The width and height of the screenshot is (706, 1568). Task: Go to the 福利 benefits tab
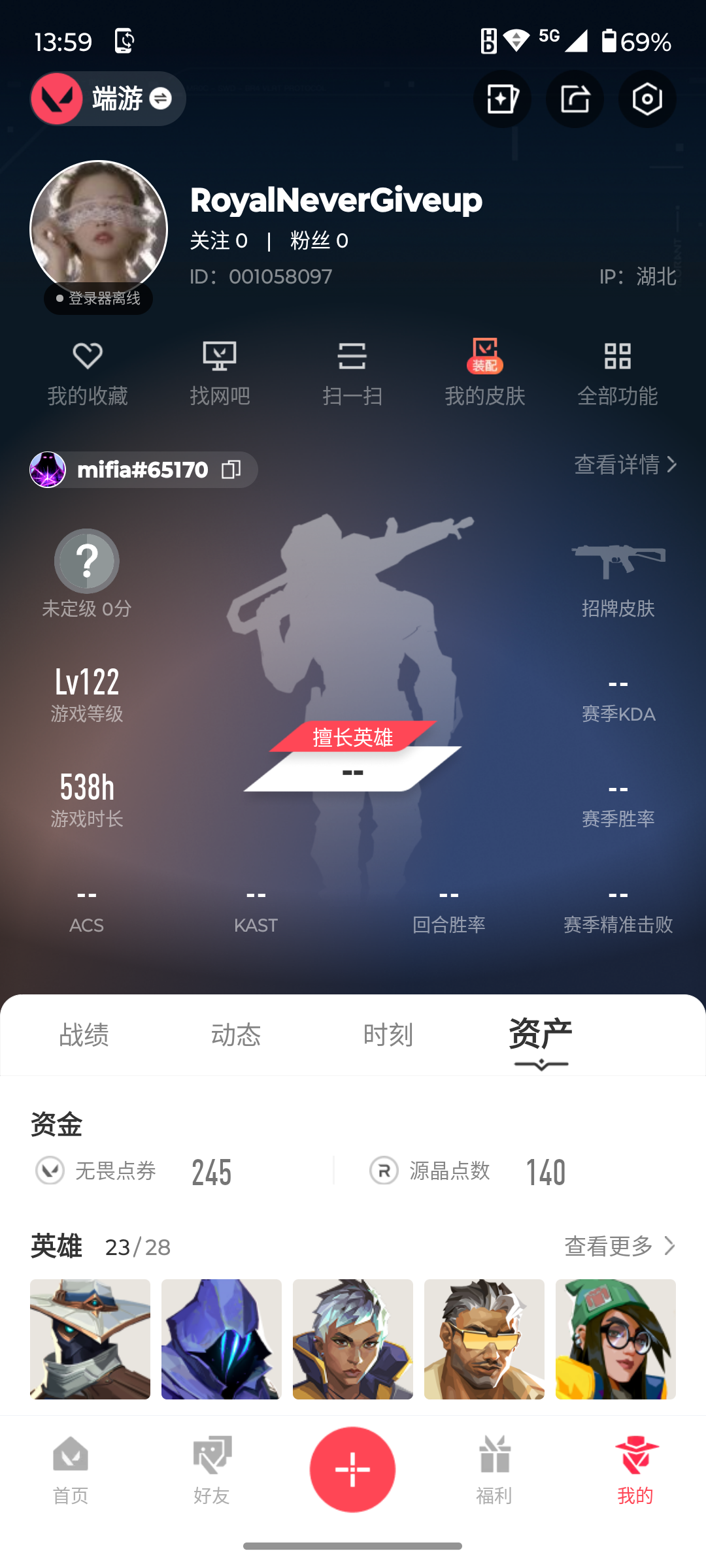pos(494,1469)
